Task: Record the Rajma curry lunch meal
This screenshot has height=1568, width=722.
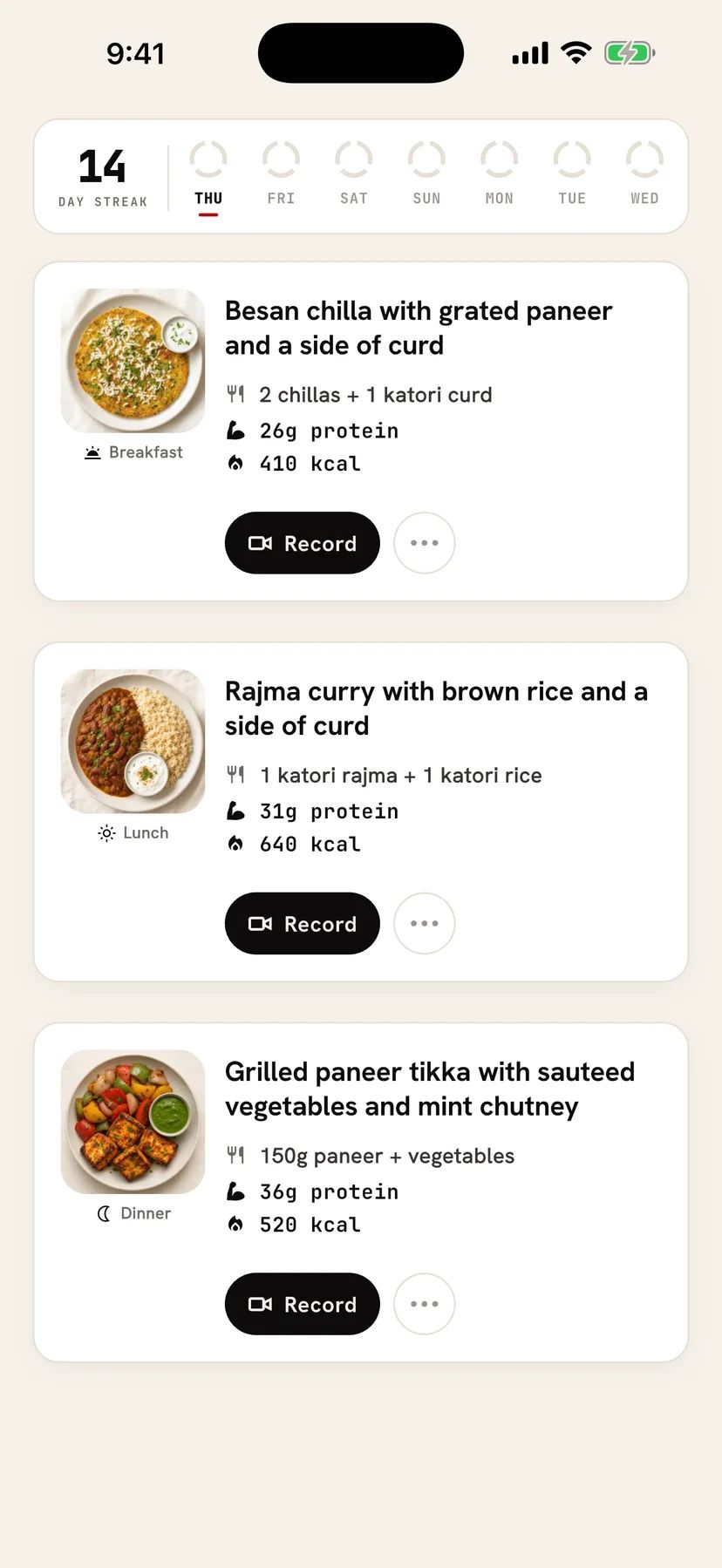Action: pyautogui.click(x=303, y=923)
